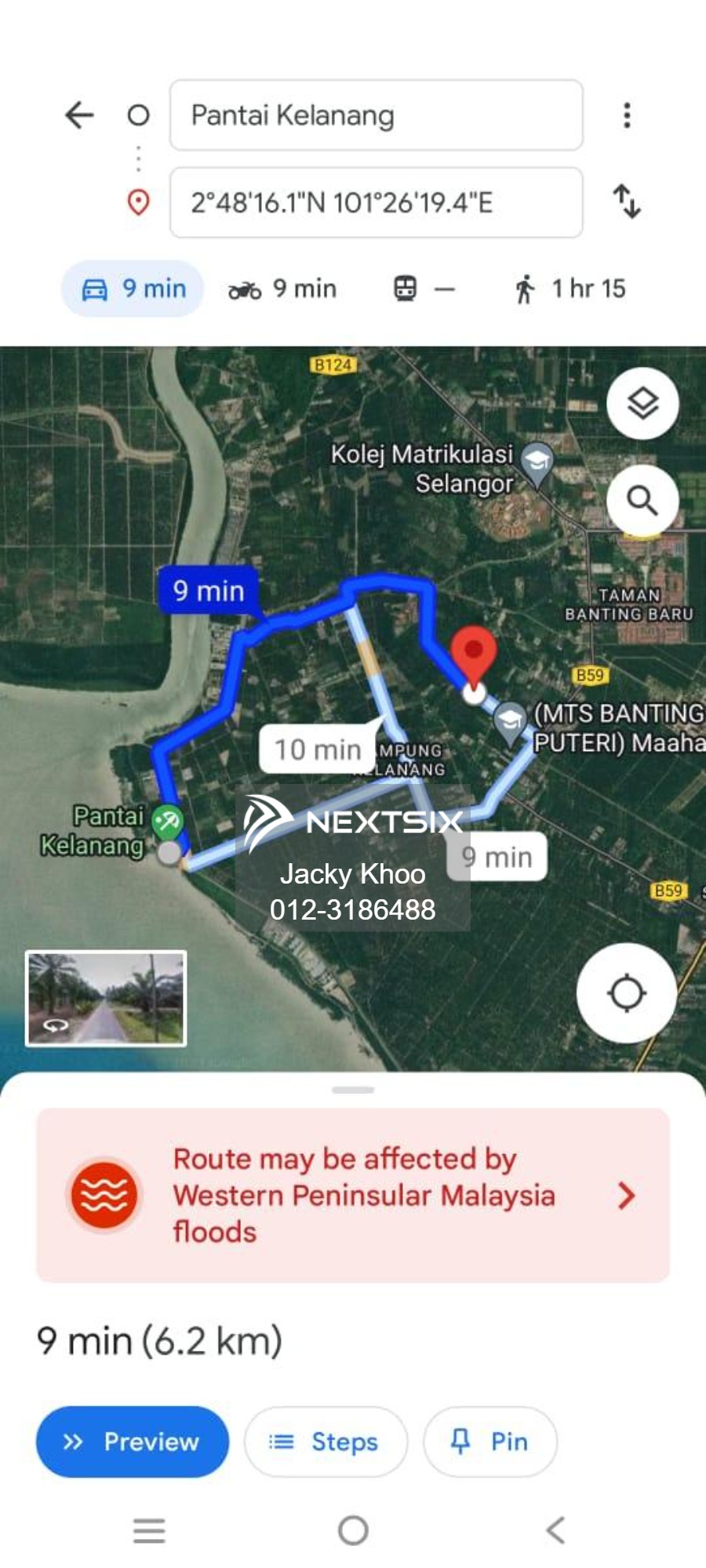
Task: Open the overflow three-dot menu
Action: point(626,115)
